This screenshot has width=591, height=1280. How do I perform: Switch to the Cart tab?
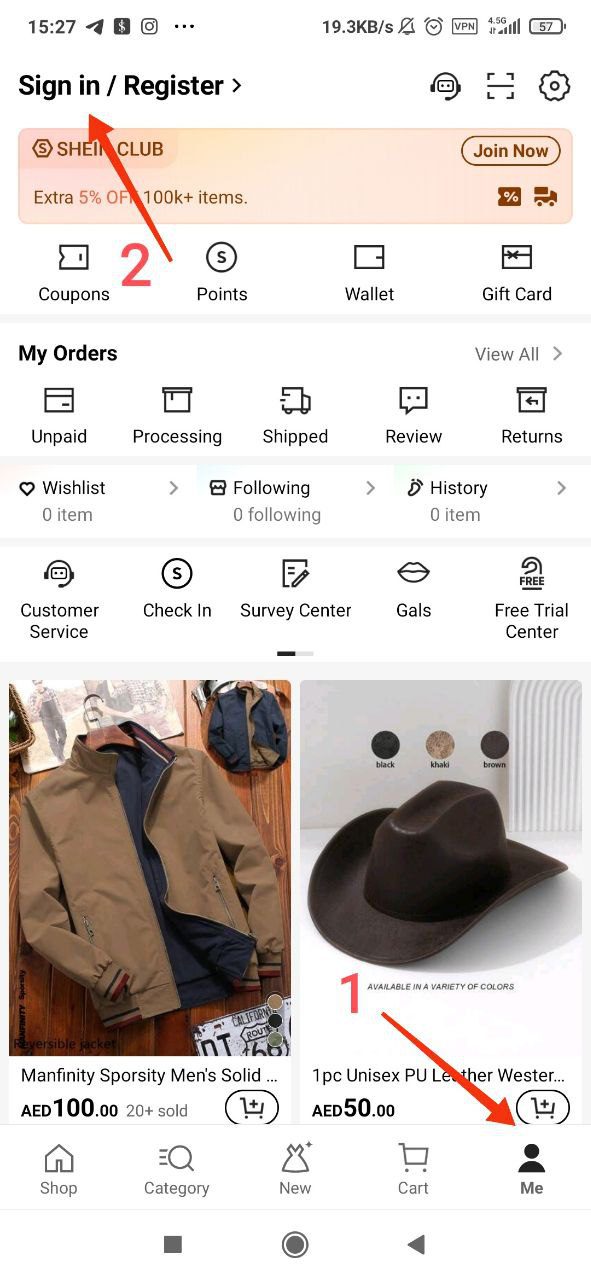coord(413,1170)
